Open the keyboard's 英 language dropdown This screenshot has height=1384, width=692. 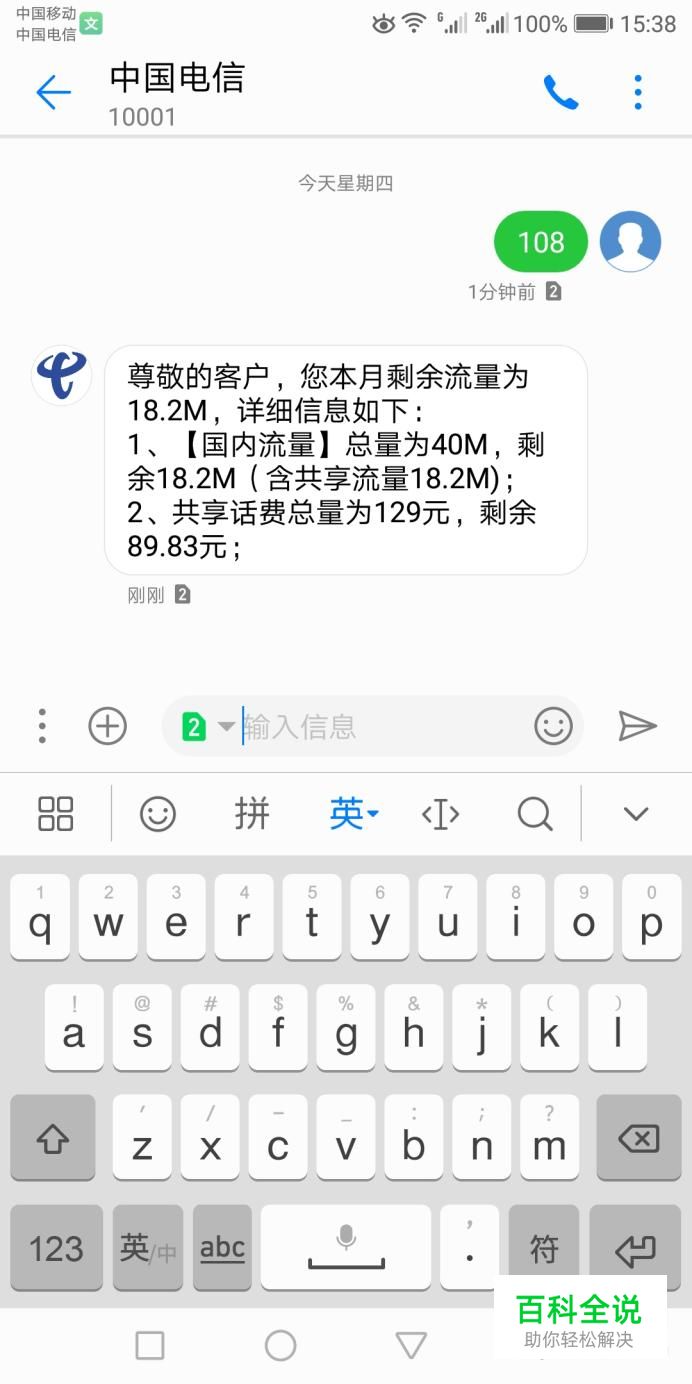(353, 814)
